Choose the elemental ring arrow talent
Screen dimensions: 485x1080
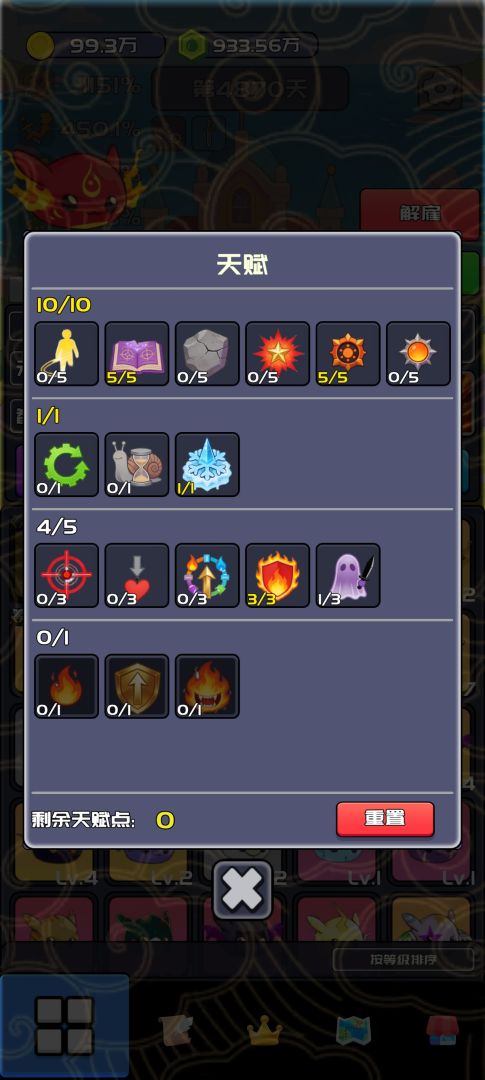pos(207,575)
